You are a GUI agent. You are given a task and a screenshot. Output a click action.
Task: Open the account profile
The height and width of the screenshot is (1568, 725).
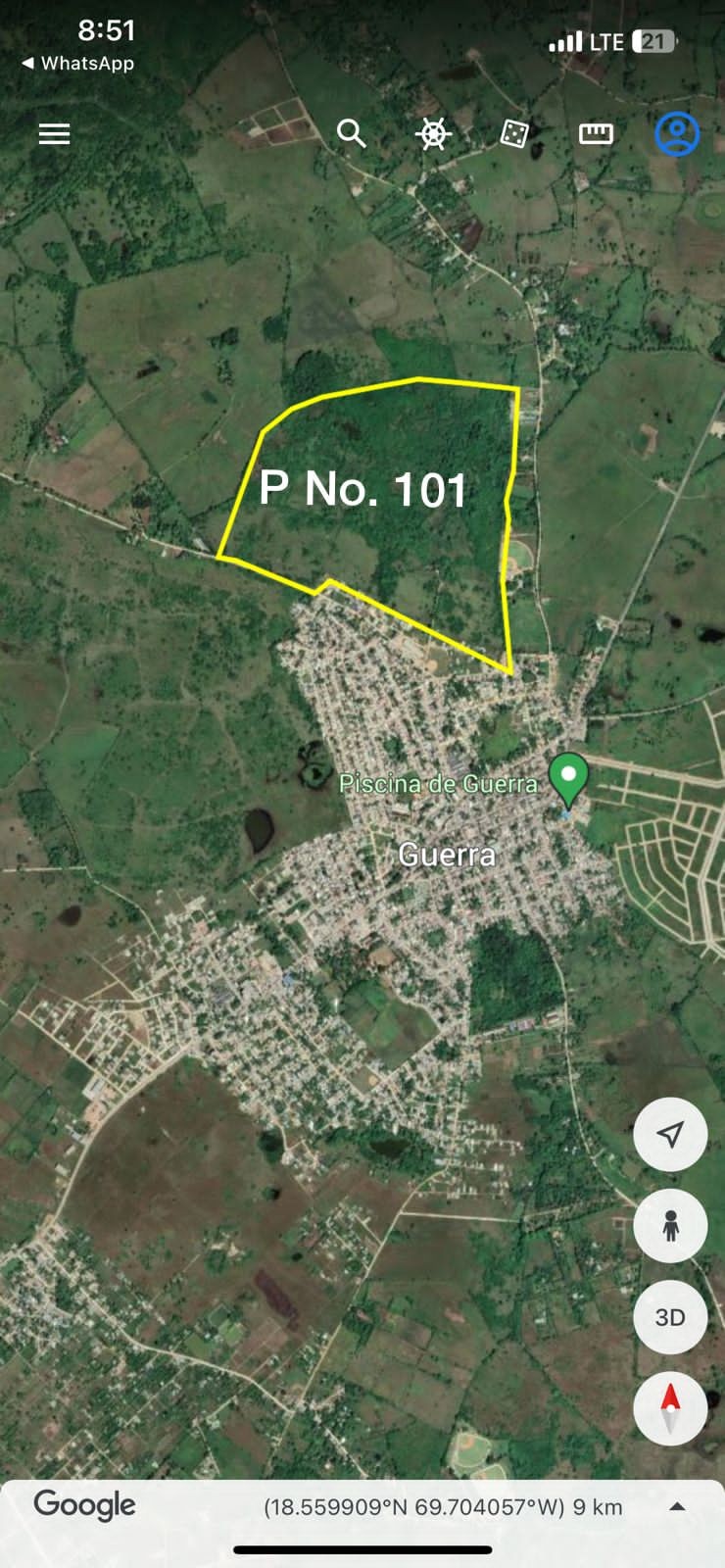(677, 134)
